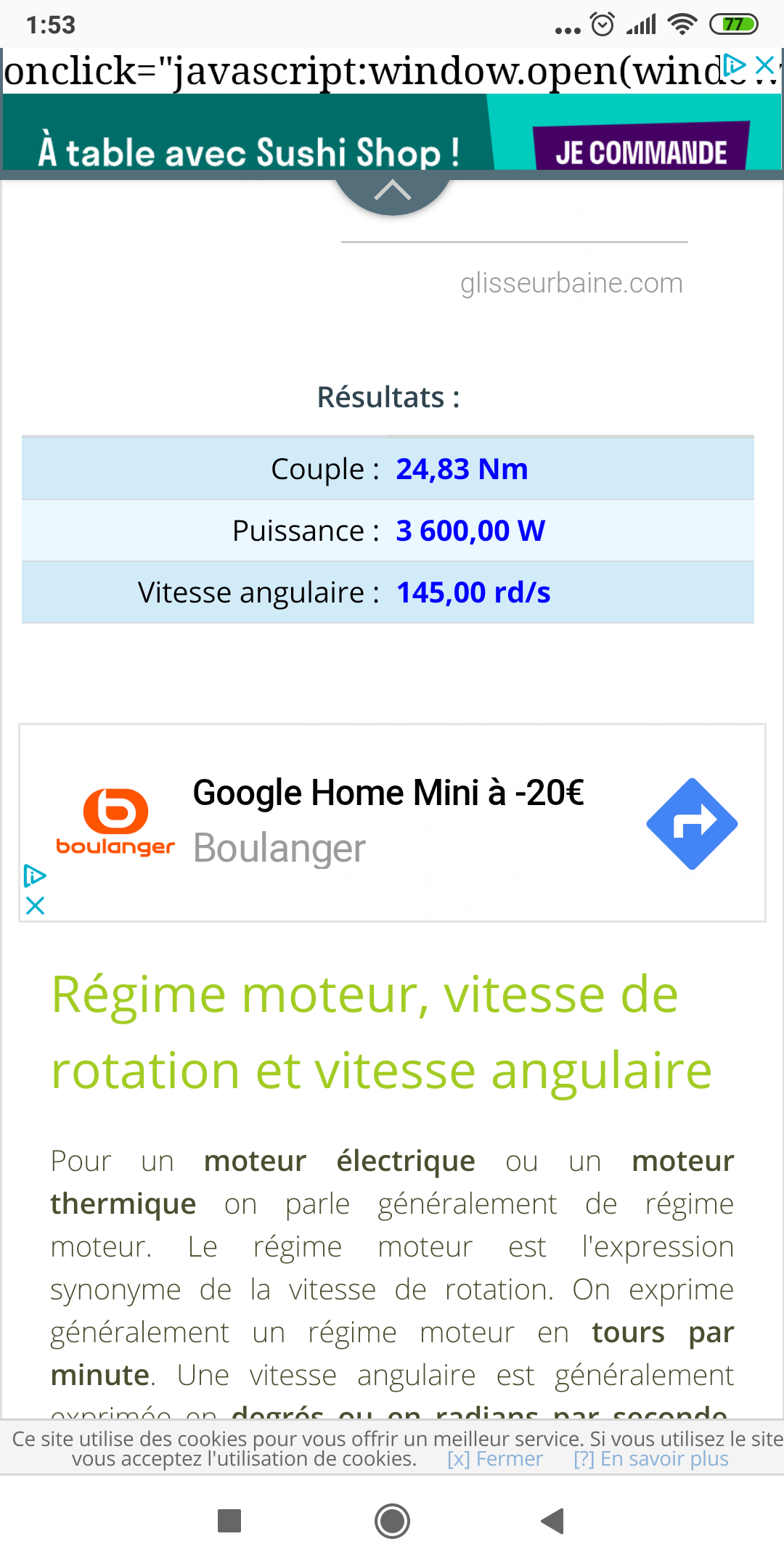Image resolution: width=784 pixels, height=1568 pixels.
Task: Go to the home screen via home button
Action: pos(392,1521)
